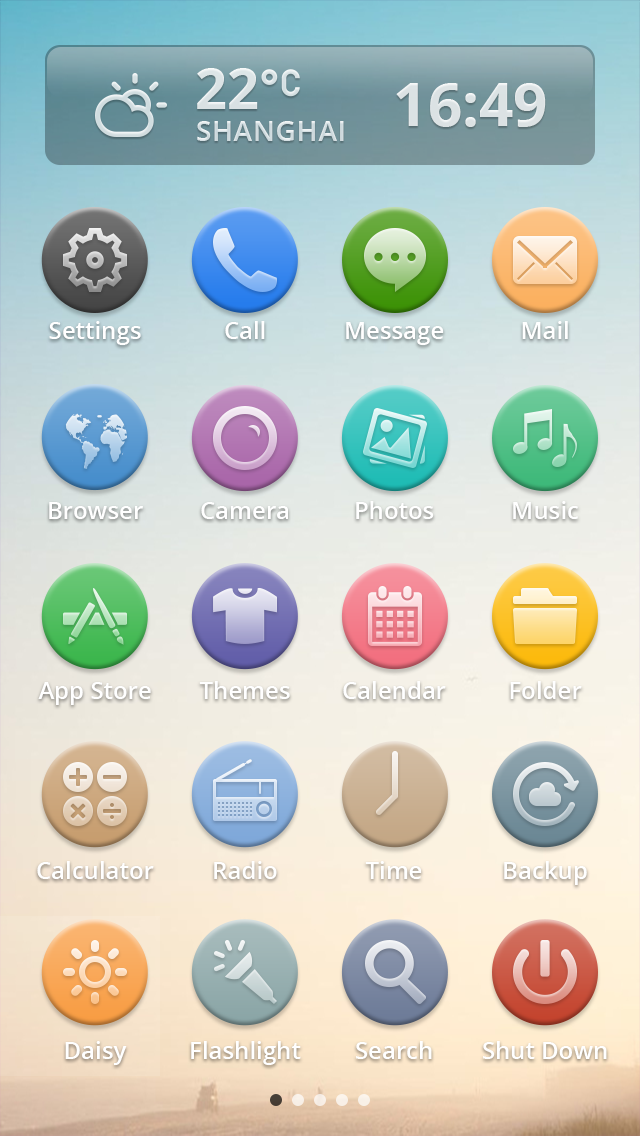
Task: Tap the Shut Down icon
Action: [x=545, y=974]
